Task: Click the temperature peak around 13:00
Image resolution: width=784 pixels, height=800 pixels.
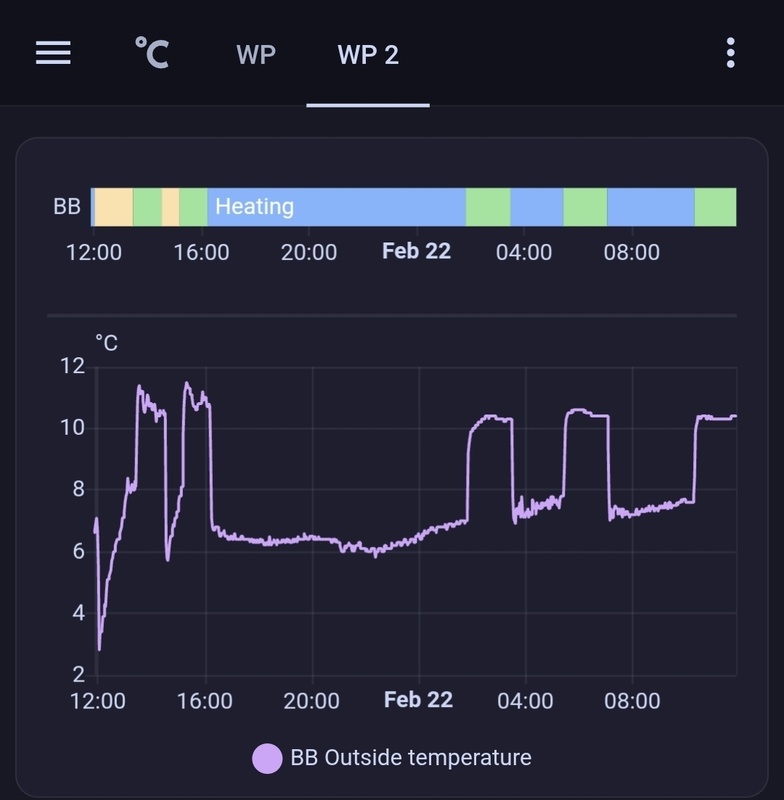Action: click(x=138, y=385)
